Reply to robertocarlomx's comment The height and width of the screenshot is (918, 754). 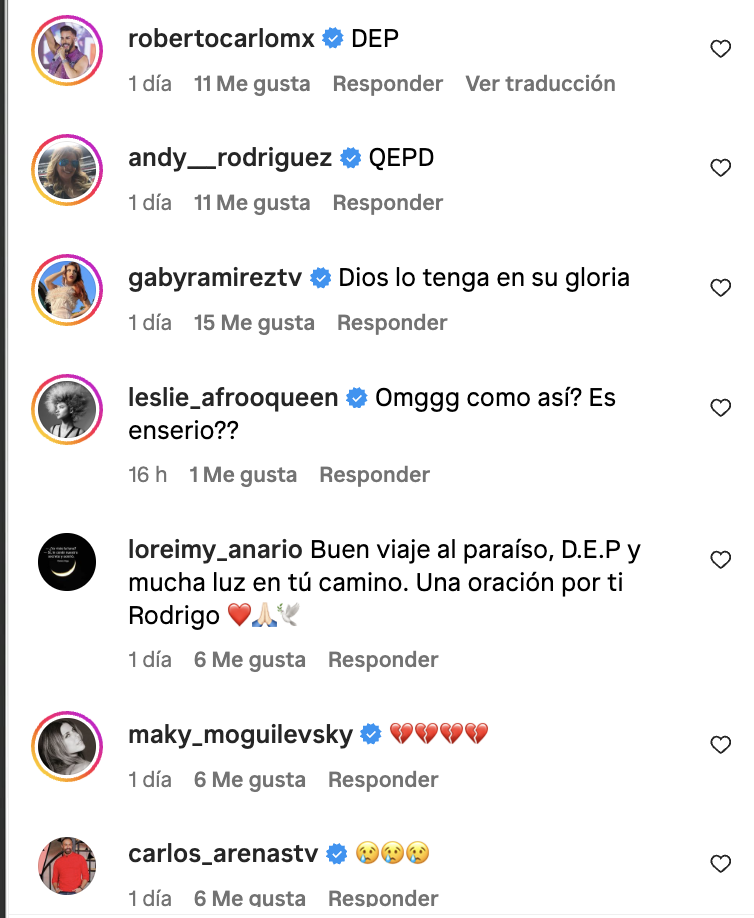coord(388,84)
